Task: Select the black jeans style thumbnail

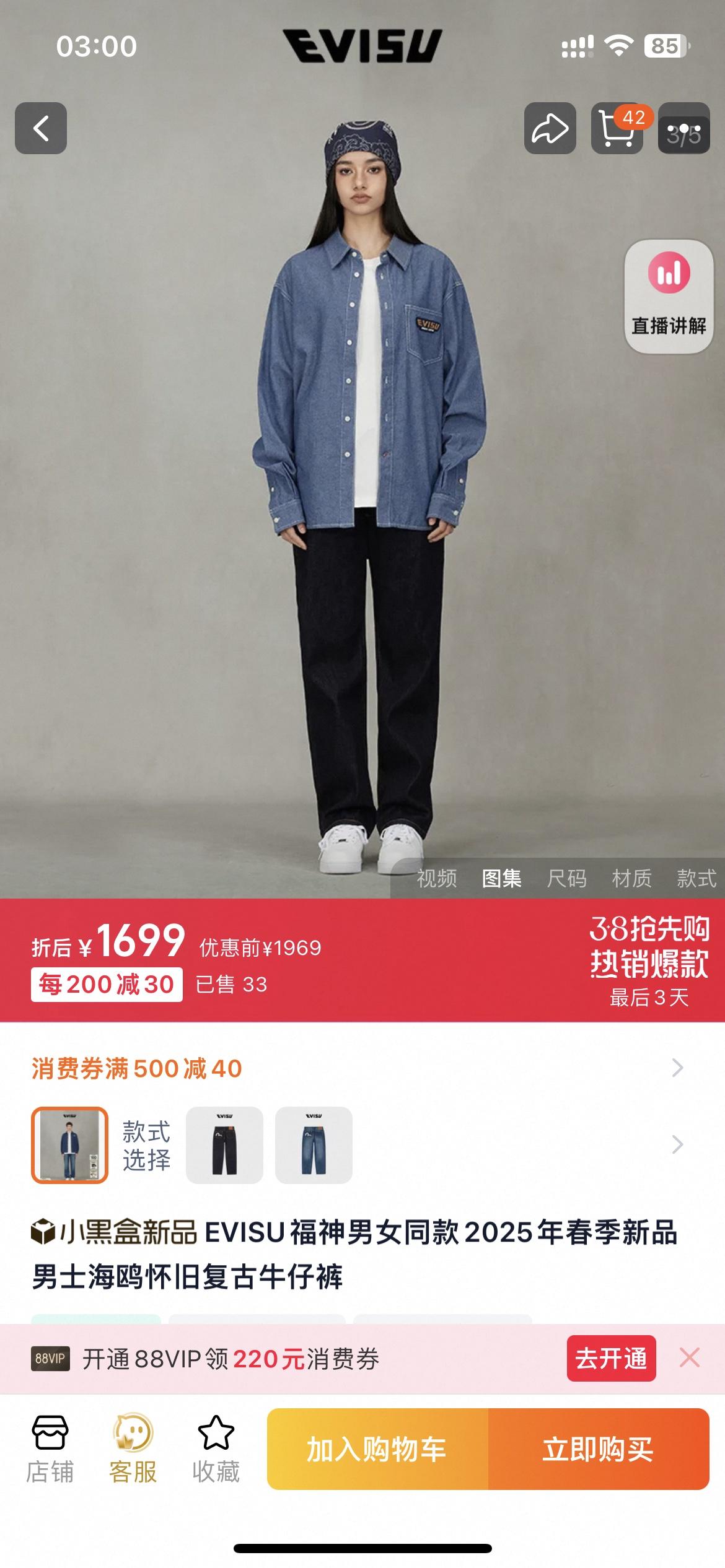Action: coord(224,1145)
